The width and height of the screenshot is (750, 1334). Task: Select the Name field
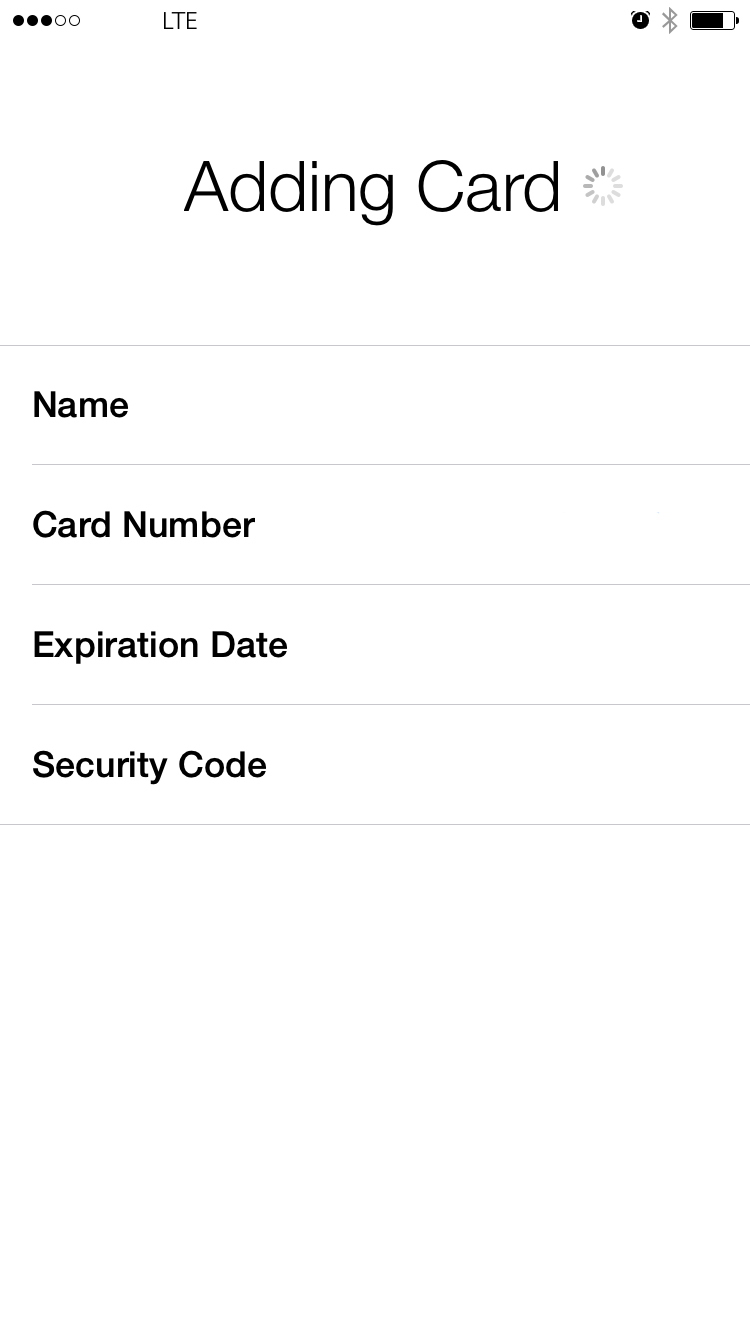375,405
